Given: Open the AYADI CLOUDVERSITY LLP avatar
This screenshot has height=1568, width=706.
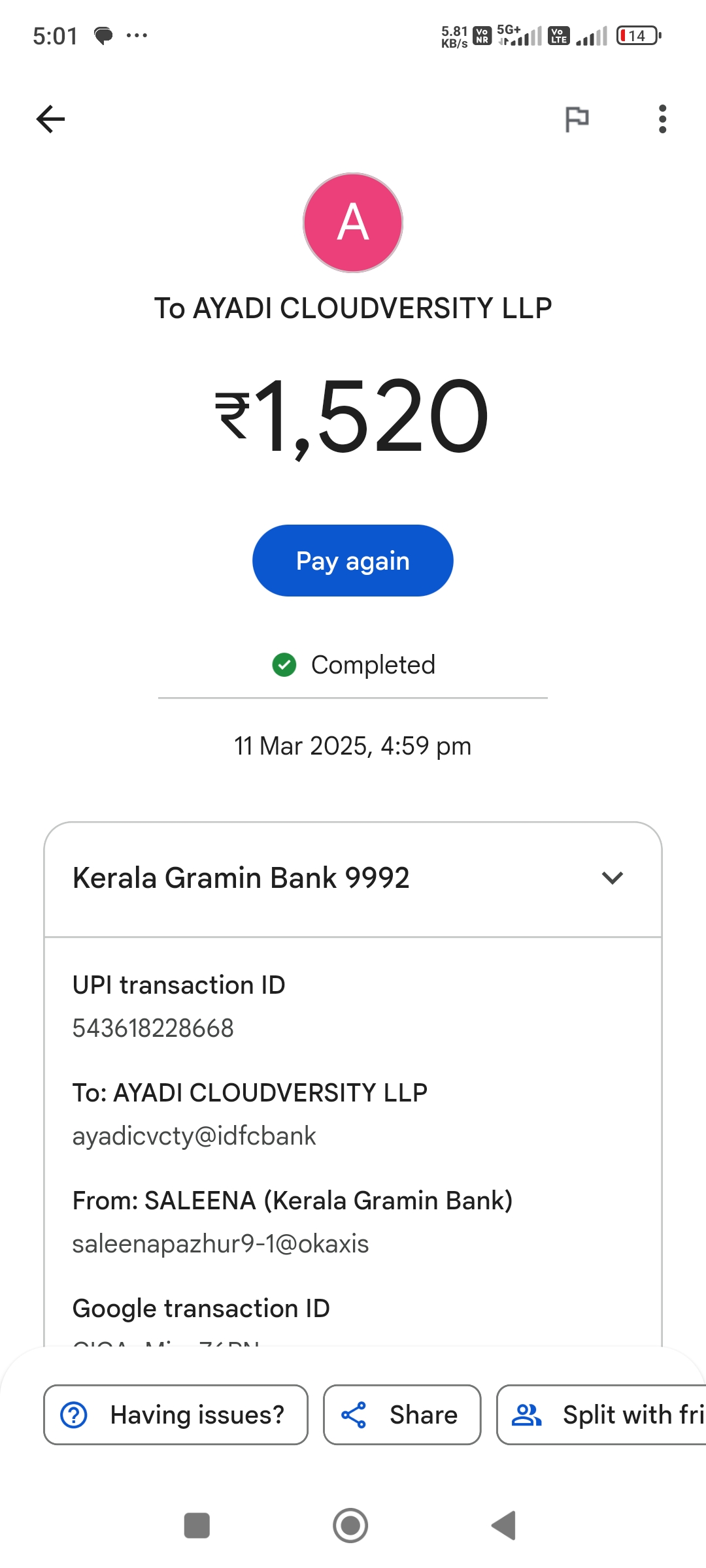Looking at the screenshot, I should 353,223.
